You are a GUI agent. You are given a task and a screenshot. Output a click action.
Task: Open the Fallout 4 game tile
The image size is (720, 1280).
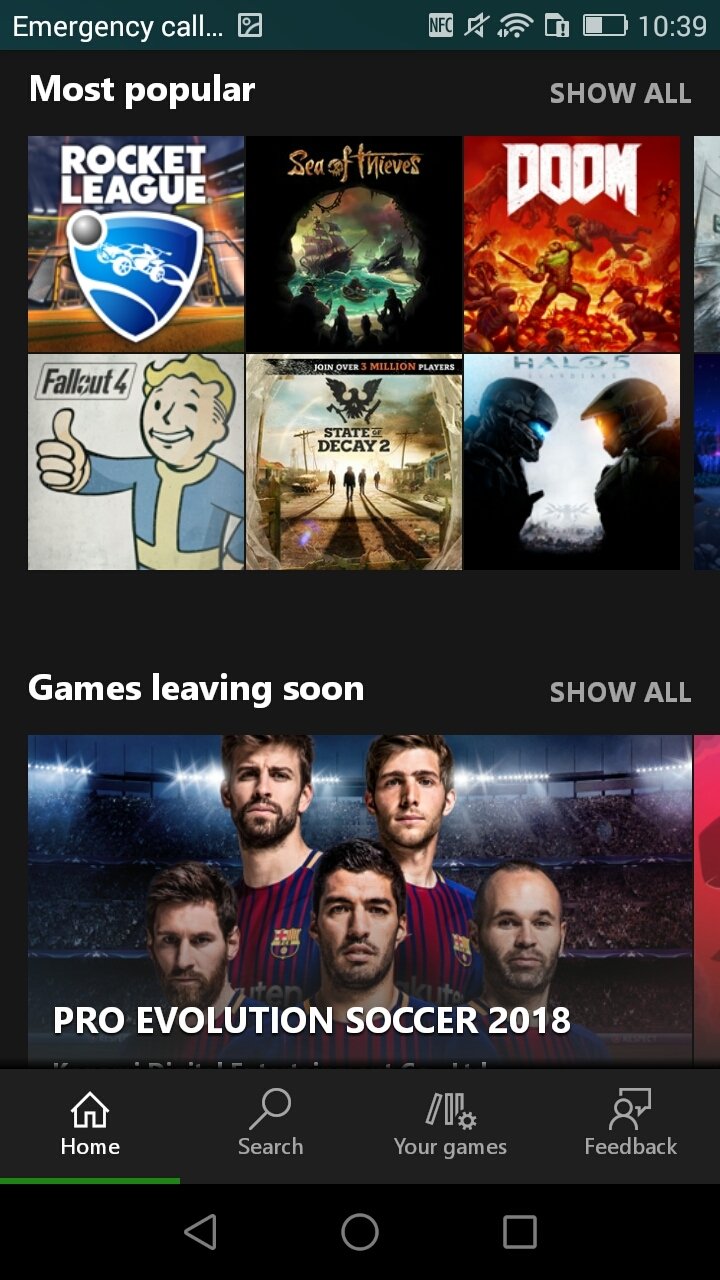pos(136,462)
